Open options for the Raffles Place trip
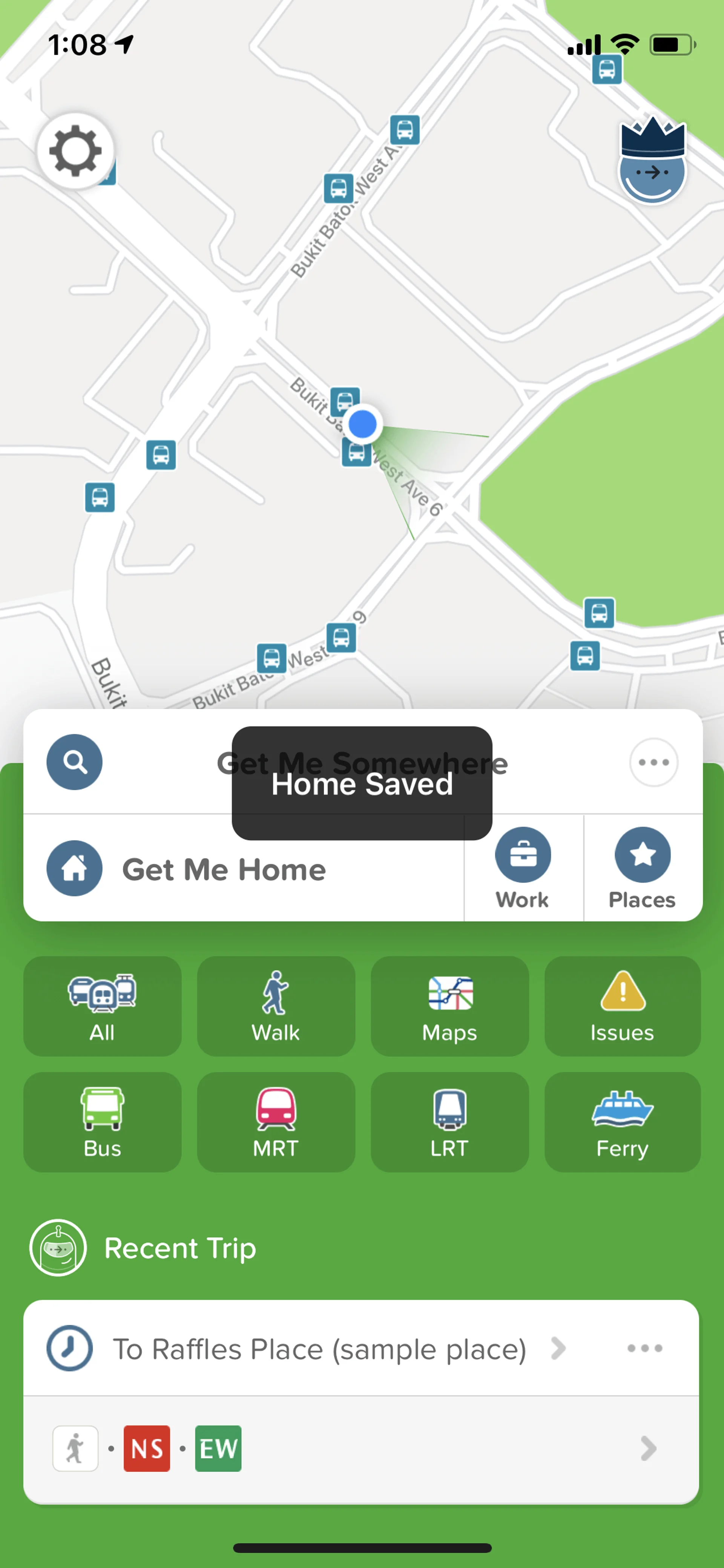Image resolution: width=724 pixels, height=1568 pixels. click(644, 1348)
